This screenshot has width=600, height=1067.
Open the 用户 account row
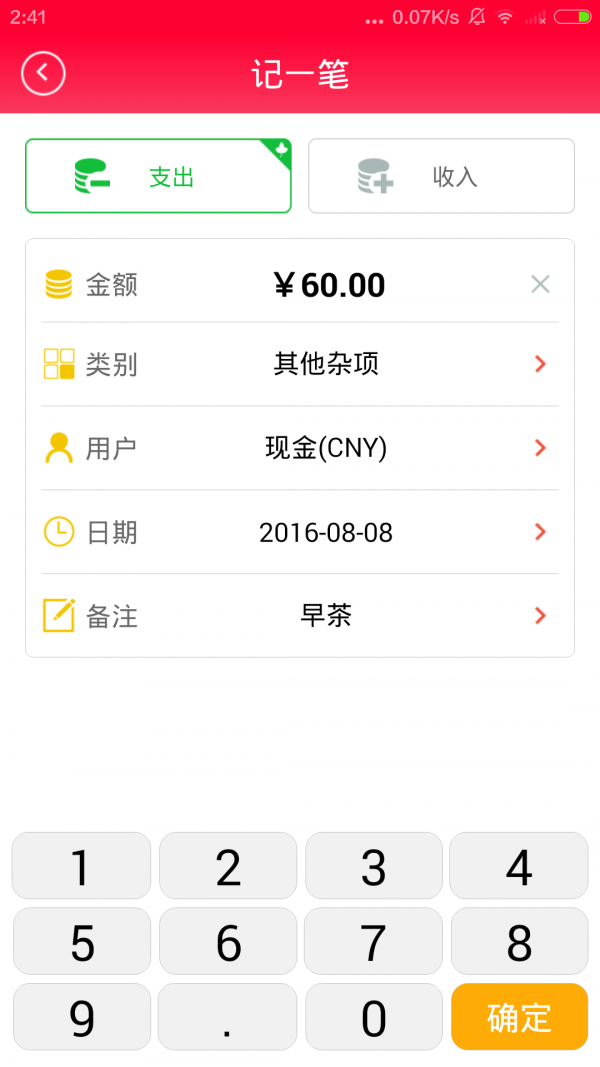(x=300, y=448)
